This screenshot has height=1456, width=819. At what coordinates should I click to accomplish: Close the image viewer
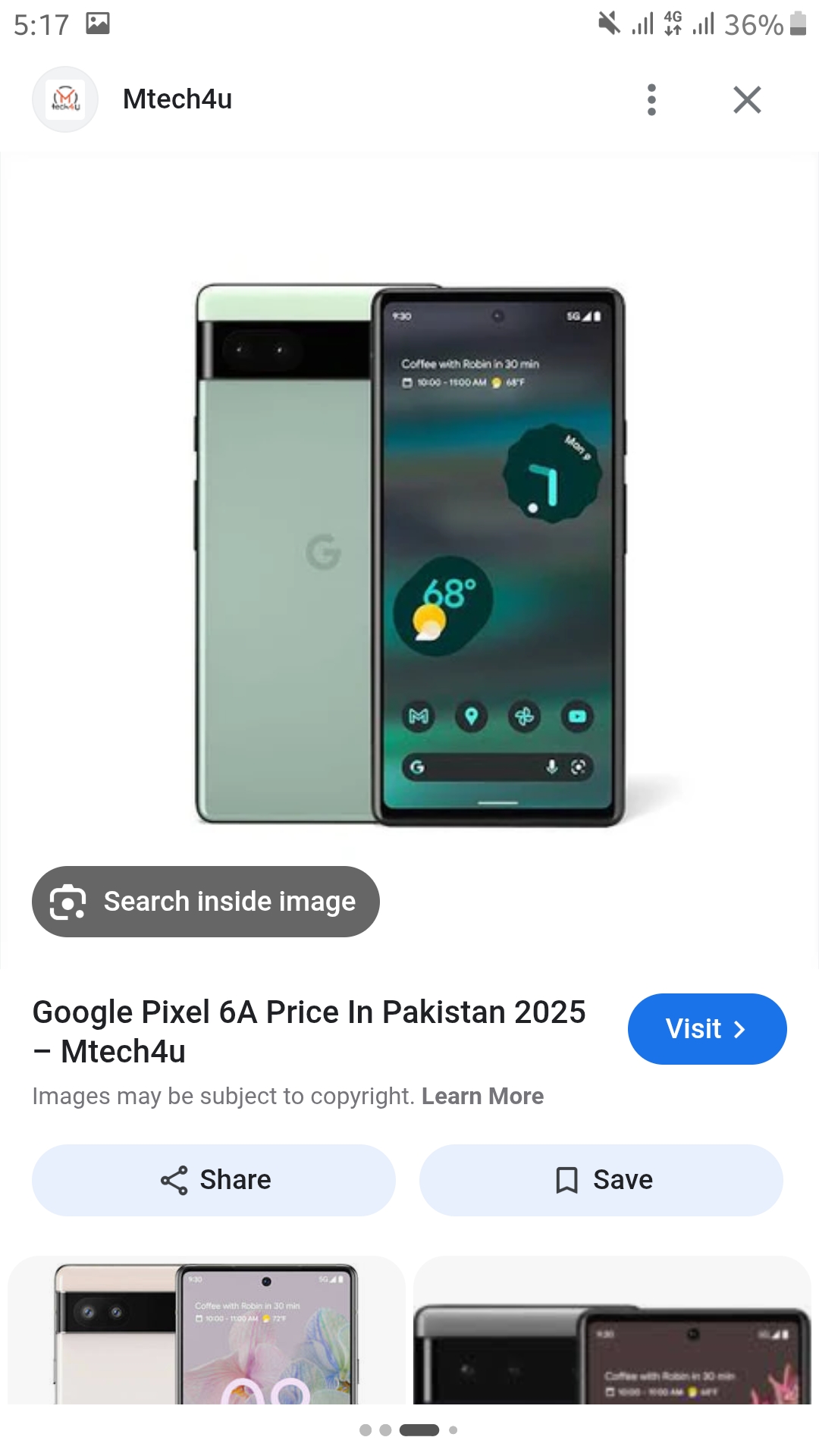(x=747, y=99)
